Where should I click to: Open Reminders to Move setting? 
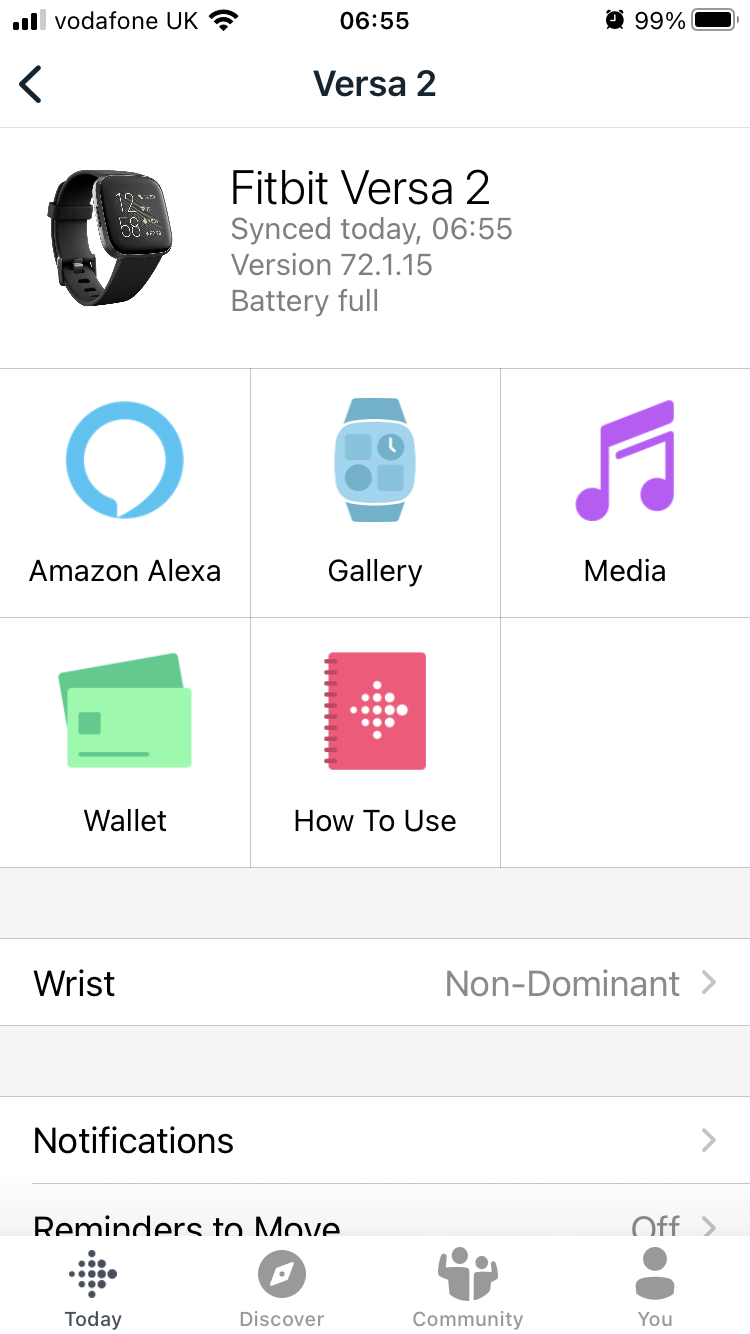click(x=375, y=1222)
